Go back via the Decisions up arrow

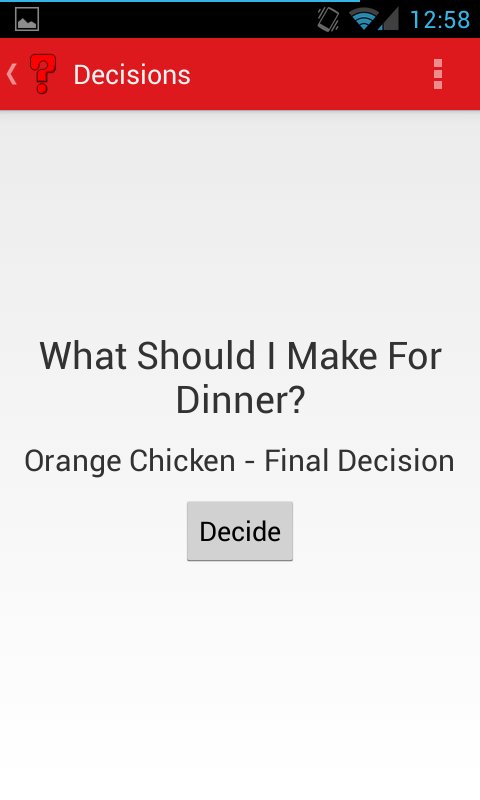[x=12, y=74]
